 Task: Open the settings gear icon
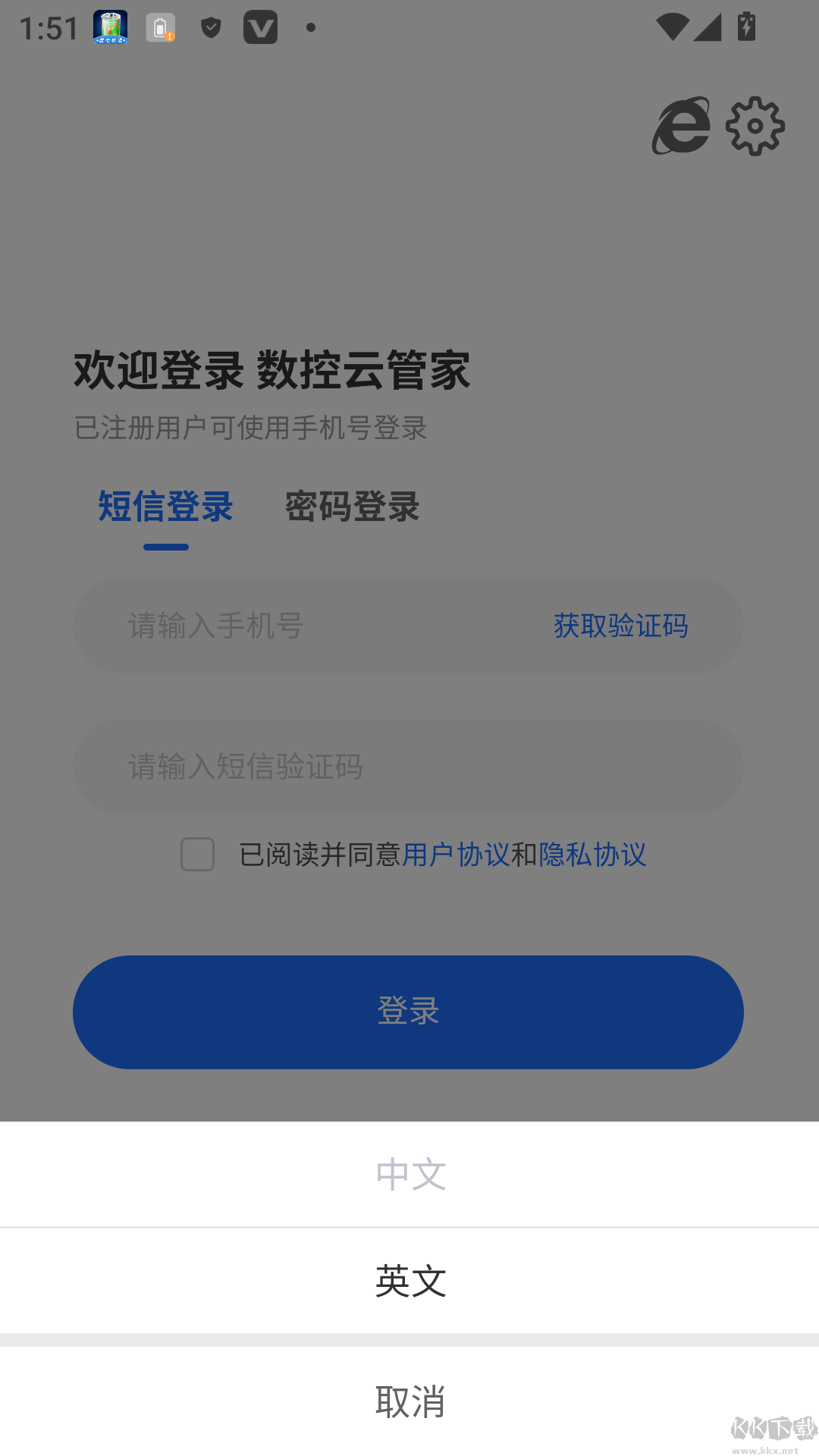coord(755,125)
